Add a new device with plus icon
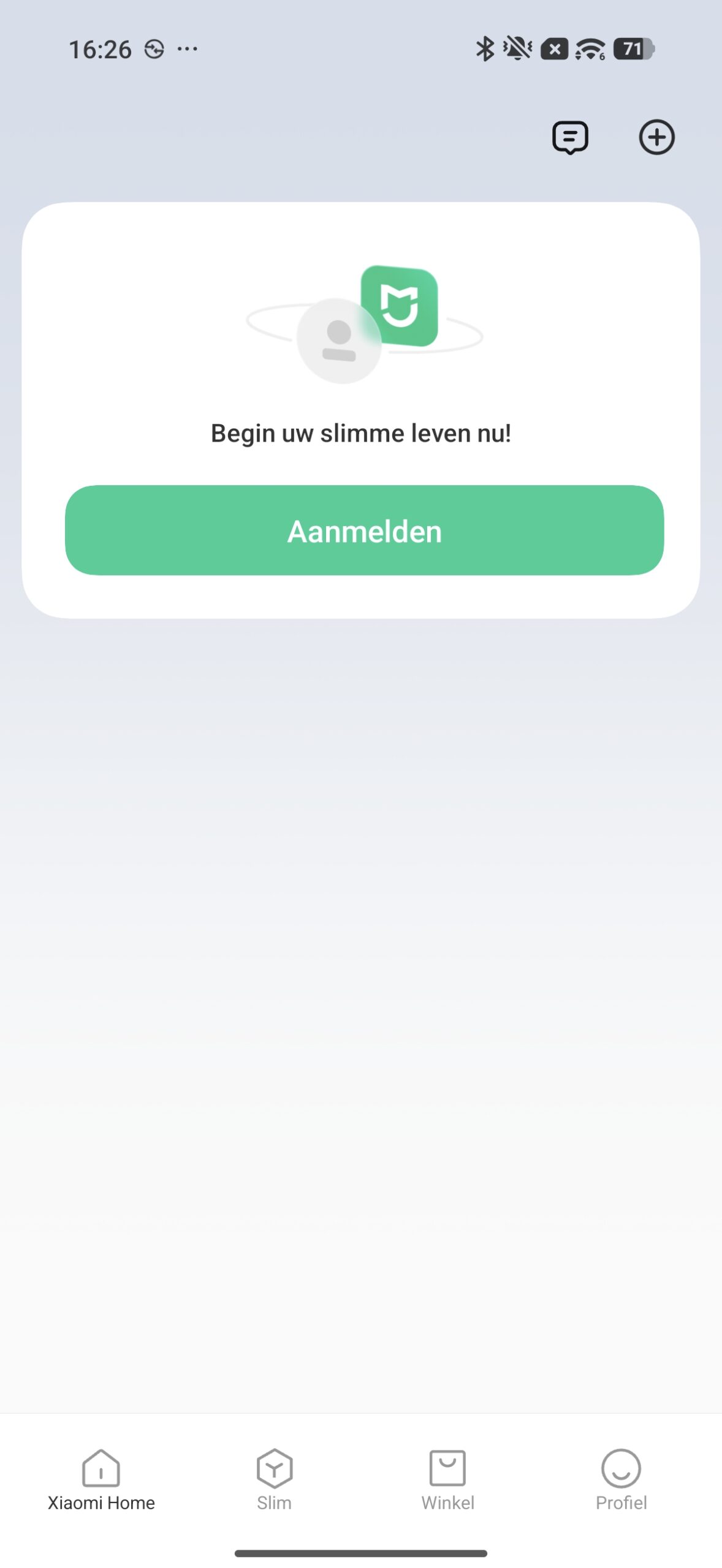The height and width of the screenshot is (1568, 722). tap(656, 137)
